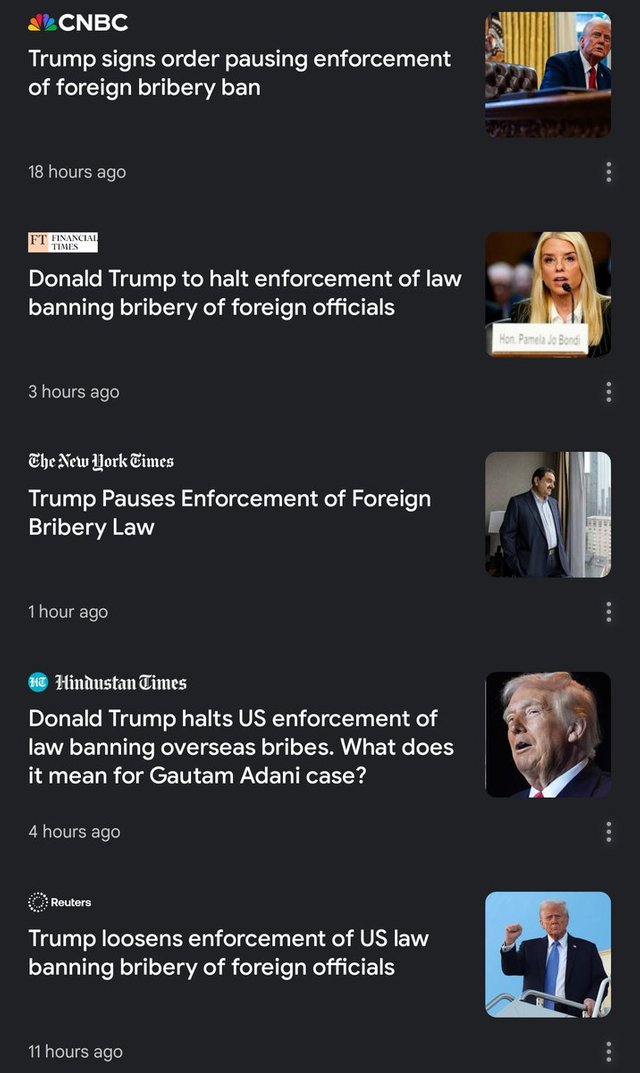Open CNBC article on Trump pausing bribery ban
640x1073 pixels.
click(240, 73)
